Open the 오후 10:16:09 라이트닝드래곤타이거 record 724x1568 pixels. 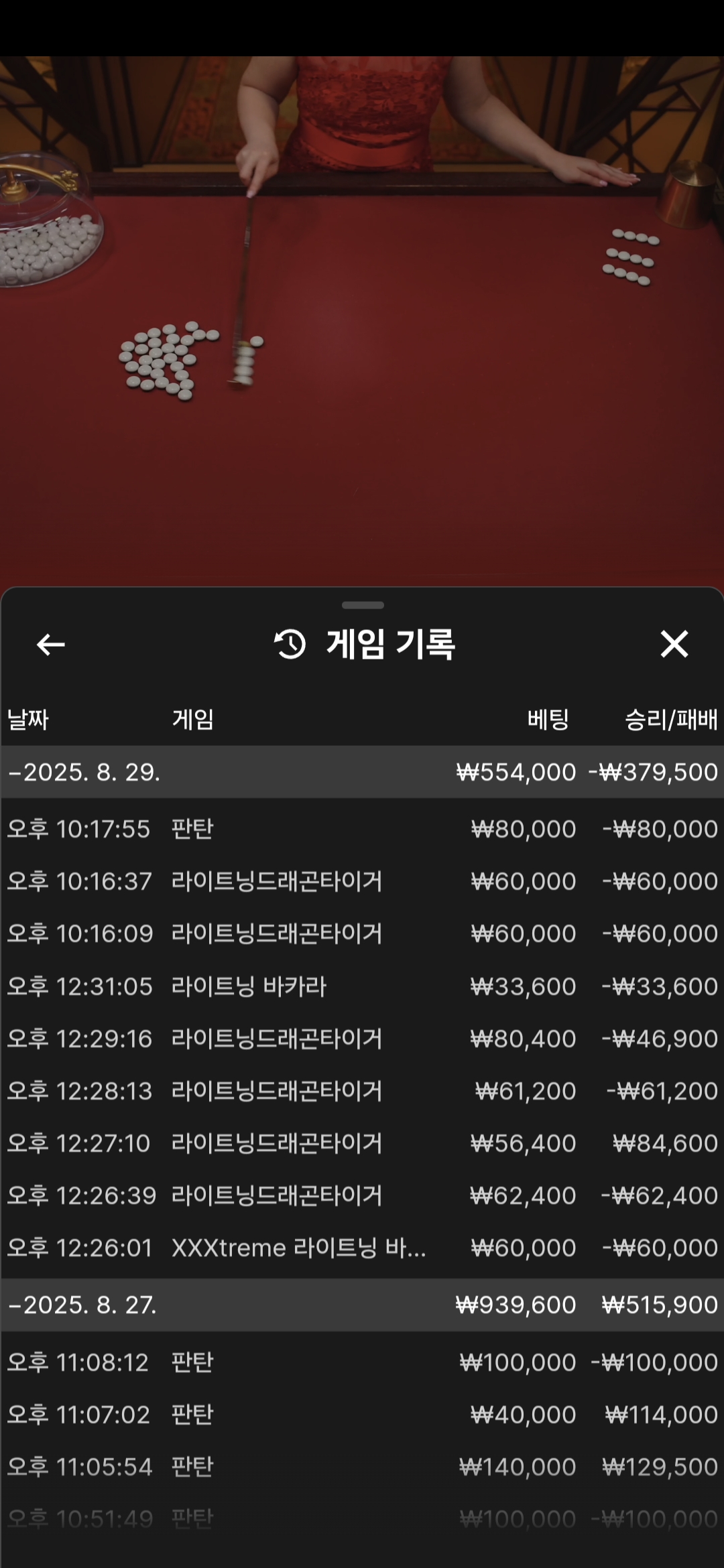click(362, 933)
